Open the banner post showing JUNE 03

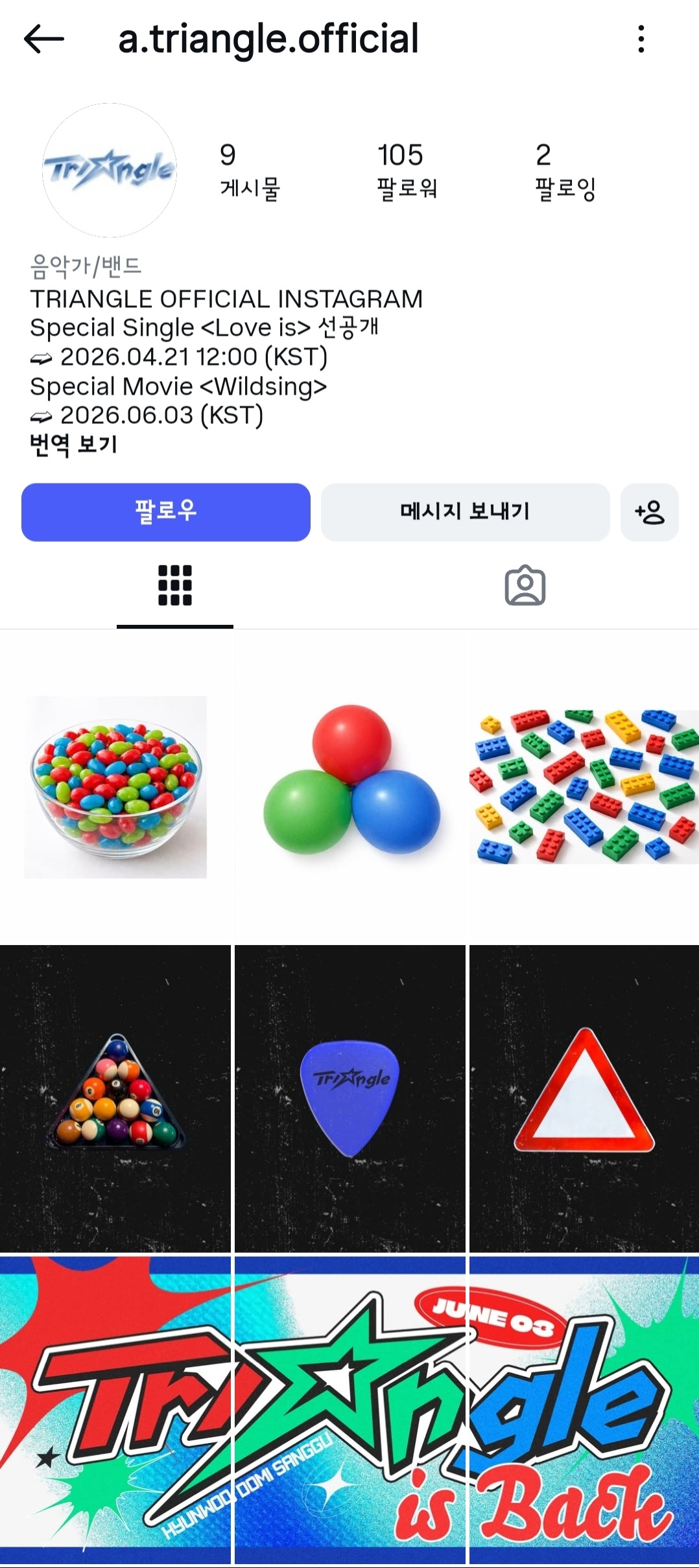(x=584, y=1410)
